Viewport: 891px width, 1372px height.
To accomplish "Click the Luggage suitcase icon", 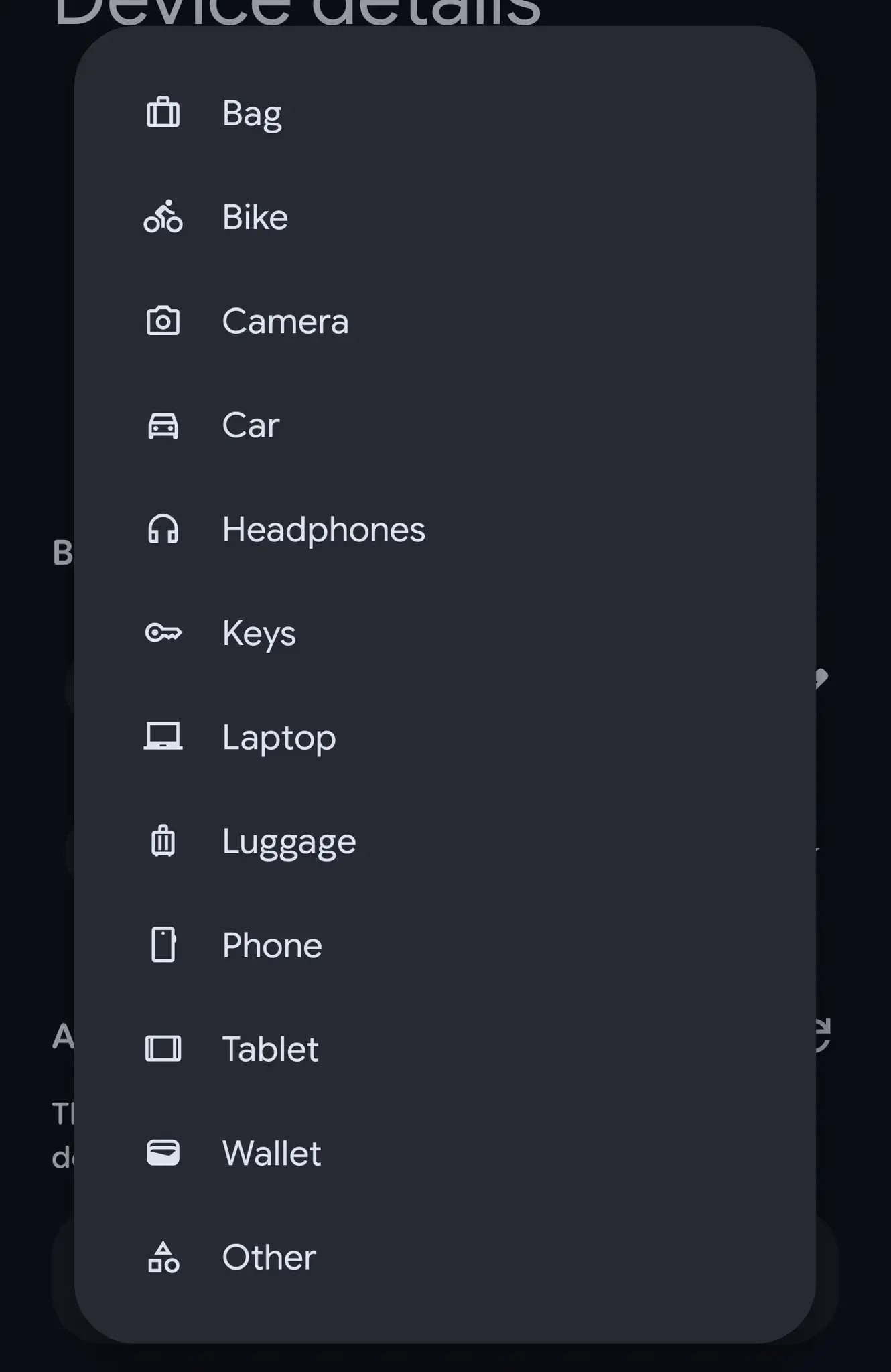I will point(163,841).
